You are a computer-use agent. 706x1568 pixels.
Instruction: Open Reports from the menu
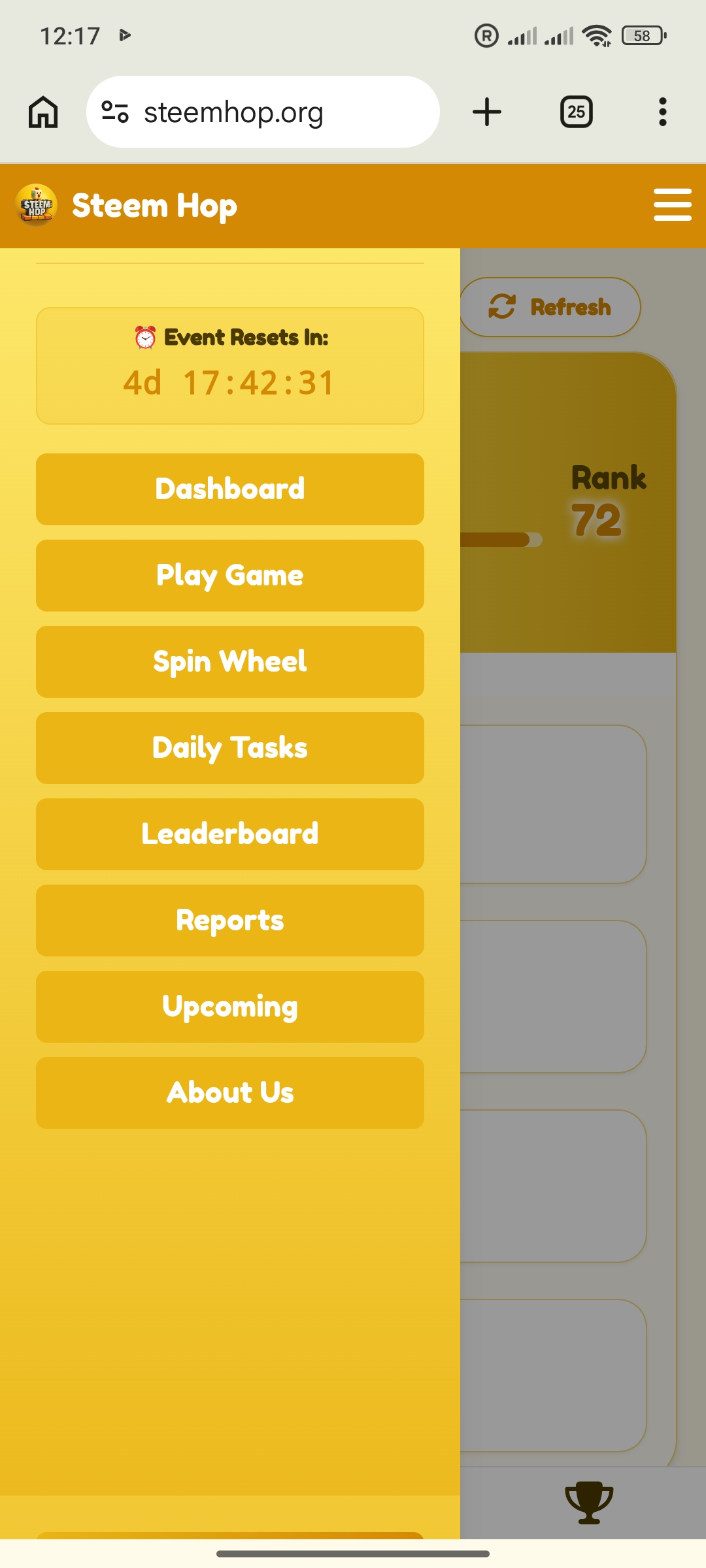pos(230,921)
